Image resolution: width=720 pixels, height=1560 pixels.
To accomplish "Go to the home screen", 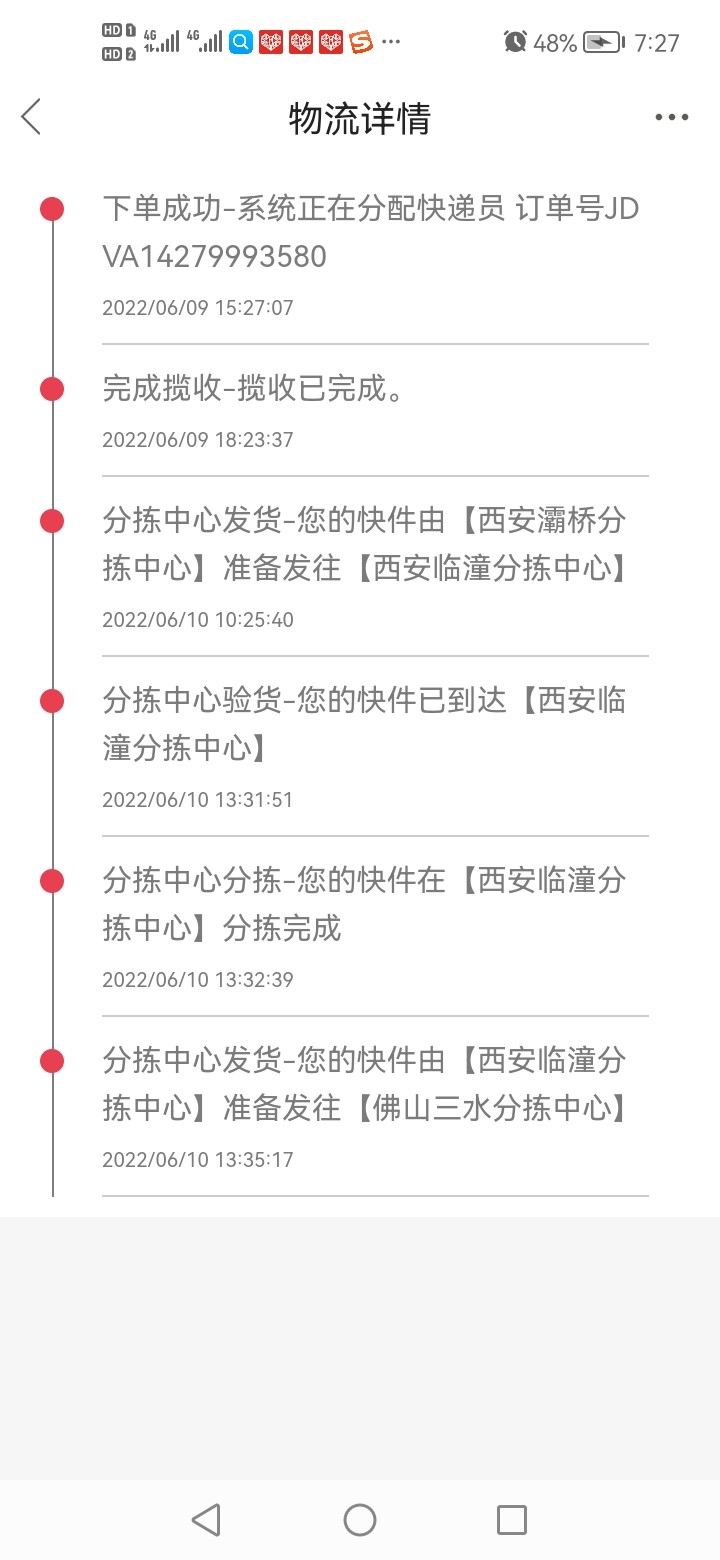I will point(360,1520).
